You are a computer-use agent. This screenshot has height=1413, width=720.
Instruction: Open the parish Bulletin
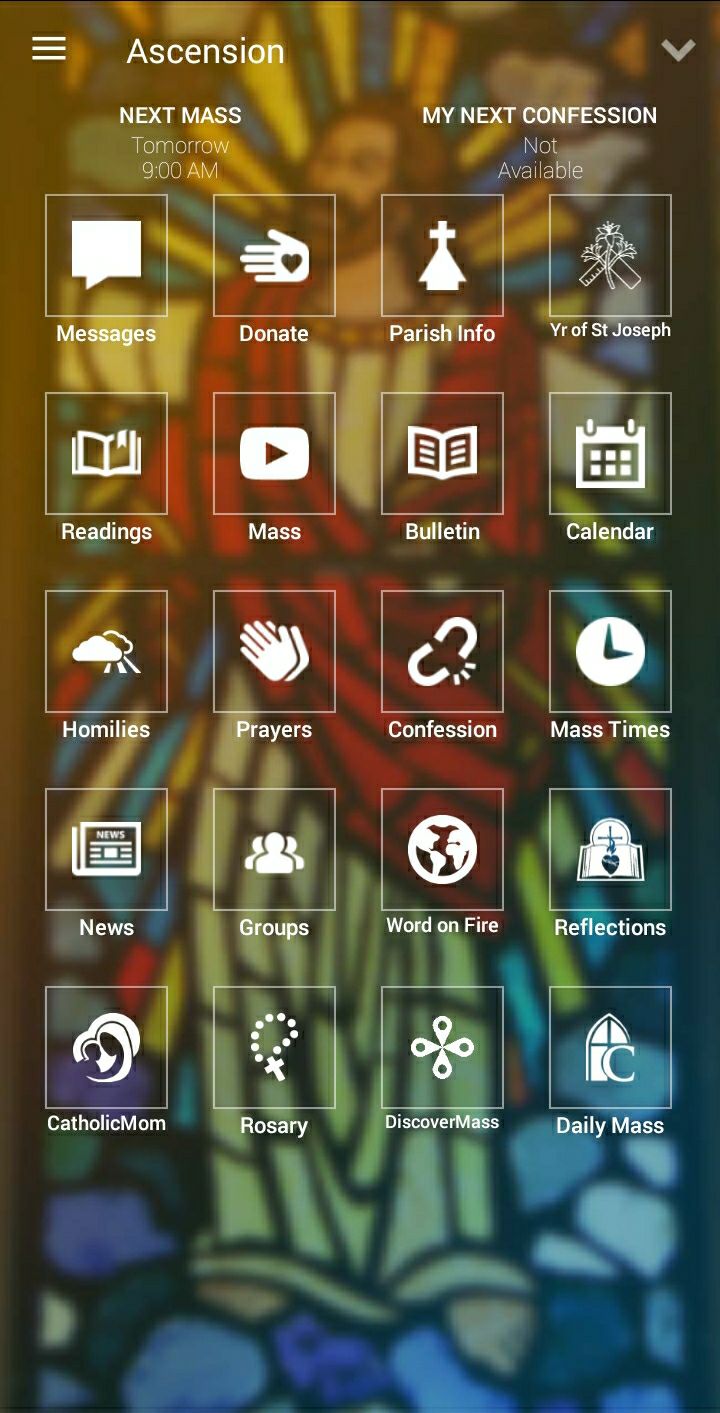tap(442, 452)
